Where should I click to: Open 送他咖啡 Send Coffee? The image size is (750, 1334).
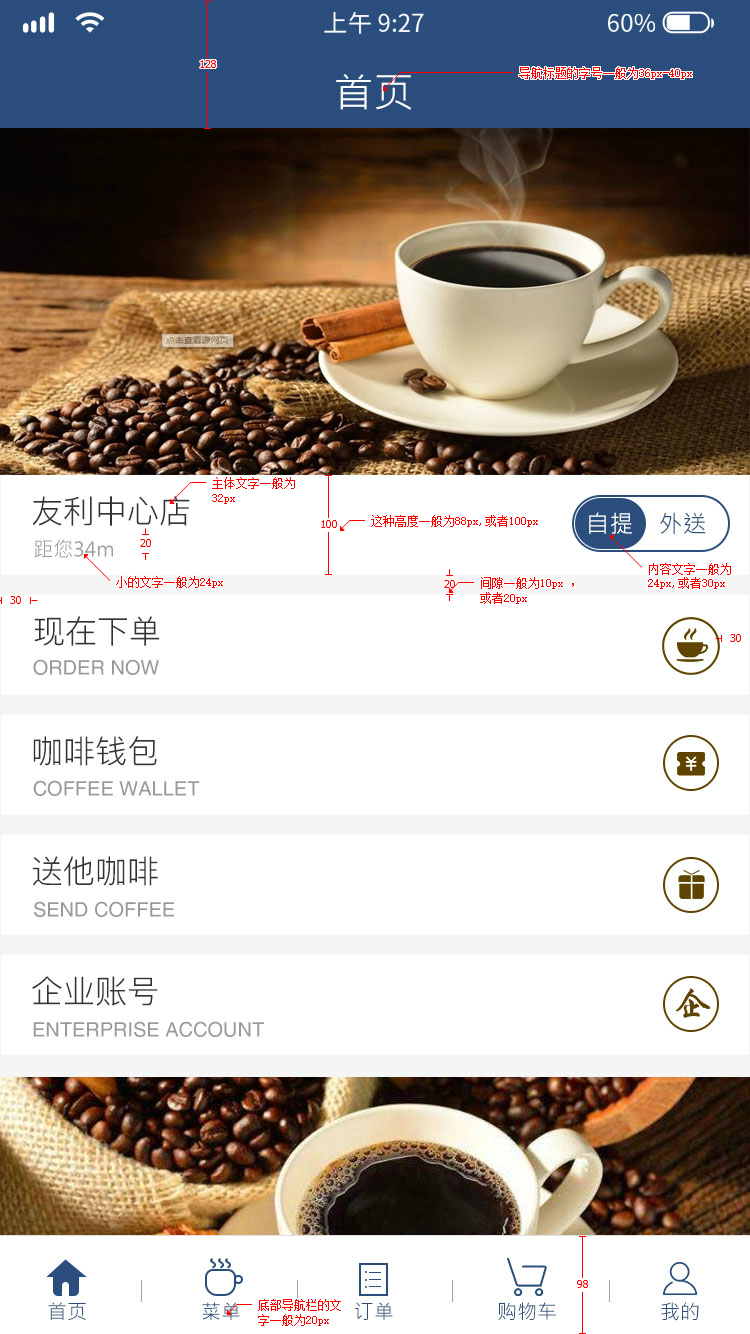coord(375,885)
